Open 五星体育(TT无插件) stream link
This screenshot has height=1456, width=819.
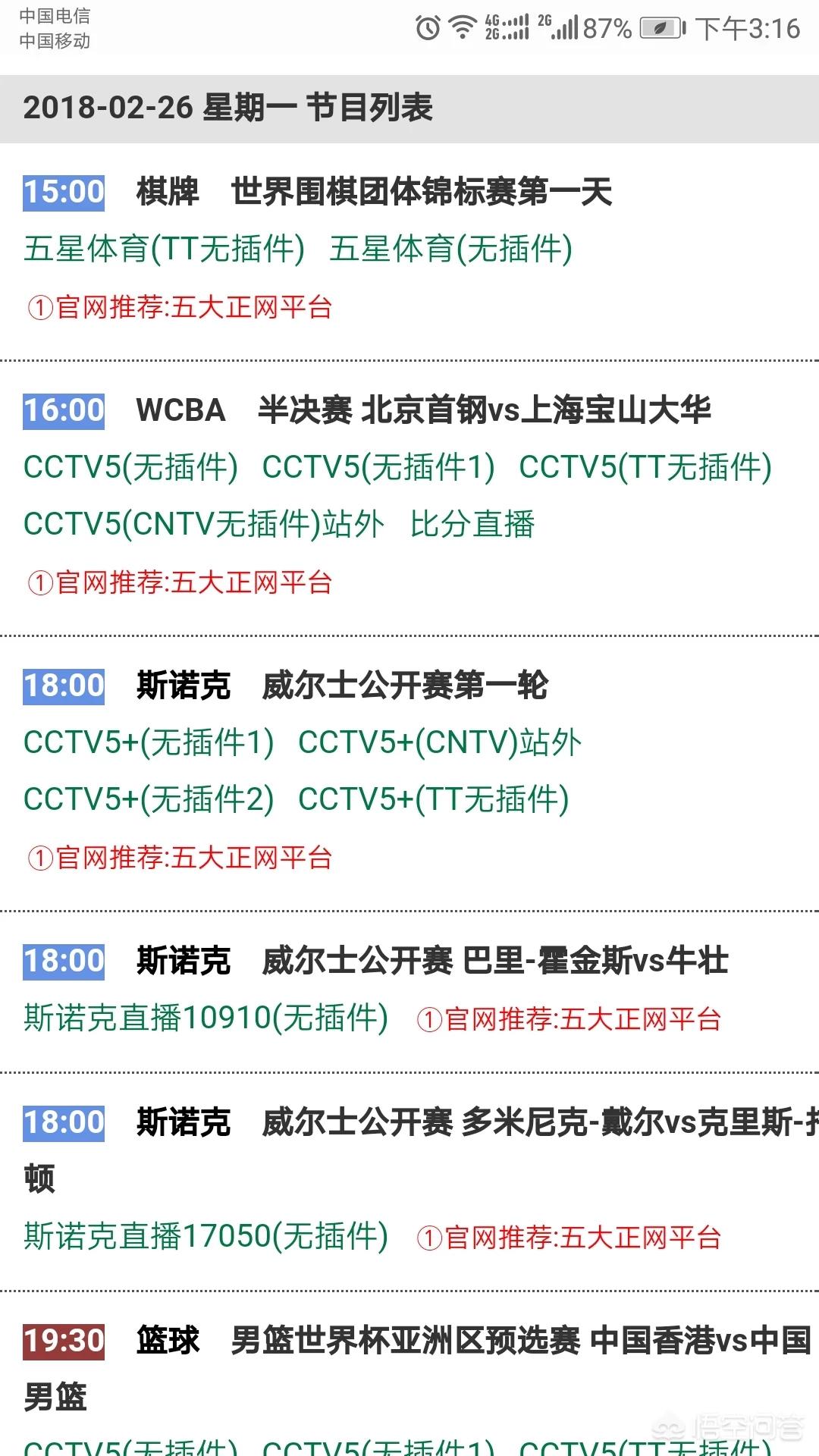(x=164, y=249)
